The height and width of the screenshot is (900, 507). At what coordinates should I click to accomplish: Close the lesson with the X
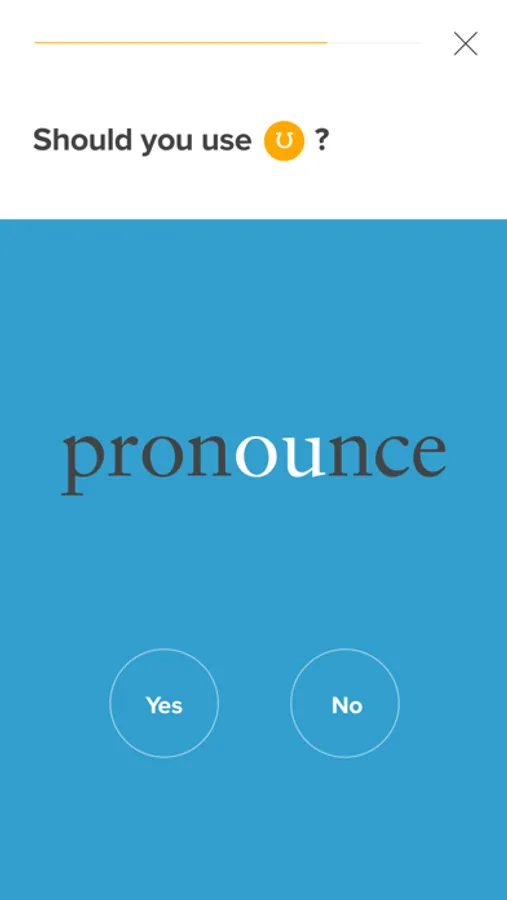tap(465, 44)
